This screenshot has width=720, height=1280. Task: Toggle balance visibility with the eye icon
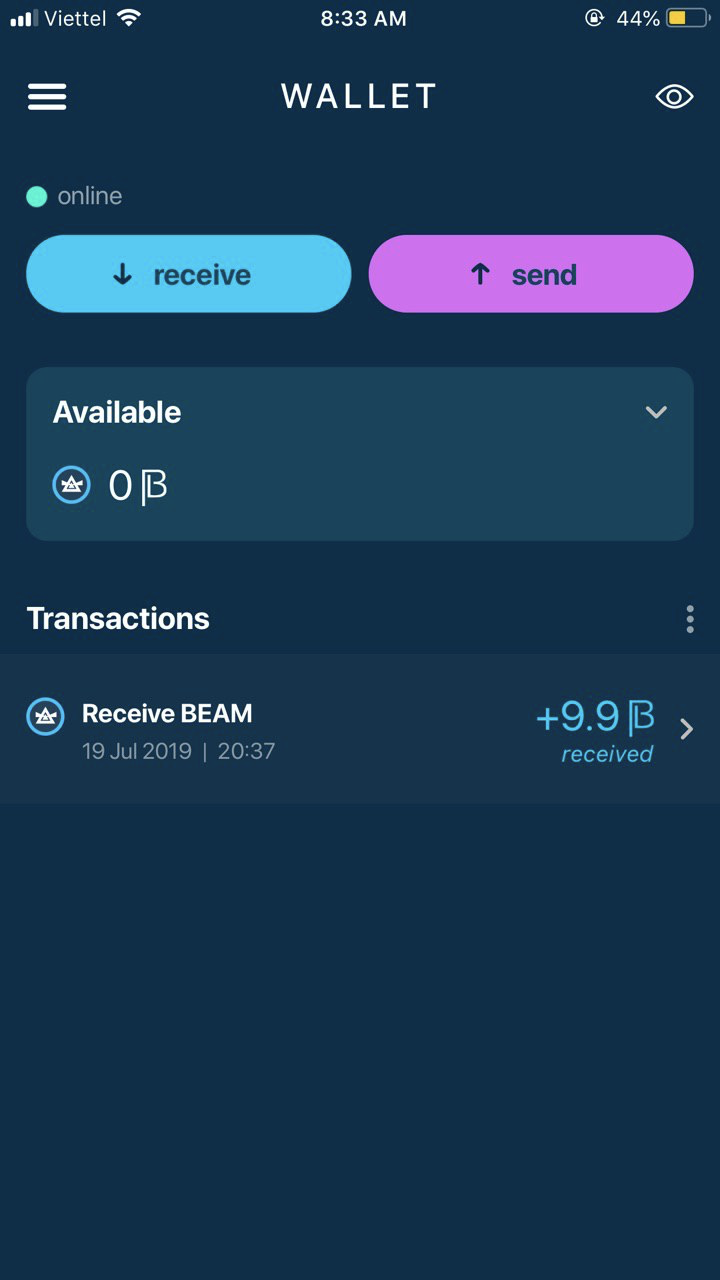(x=674, y=96)
